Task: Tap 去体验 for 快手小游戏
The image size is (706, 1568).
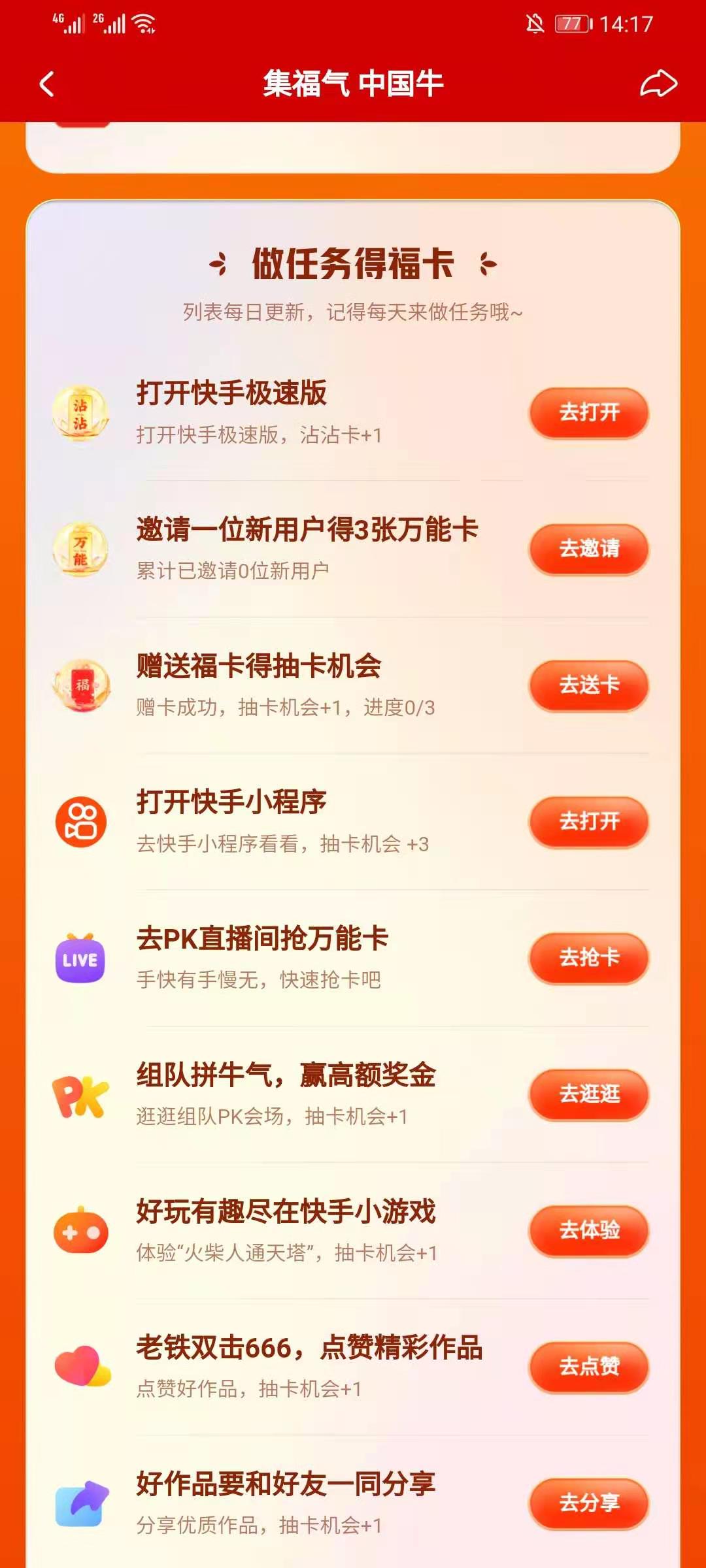Action: click(x=588, y=1230)
